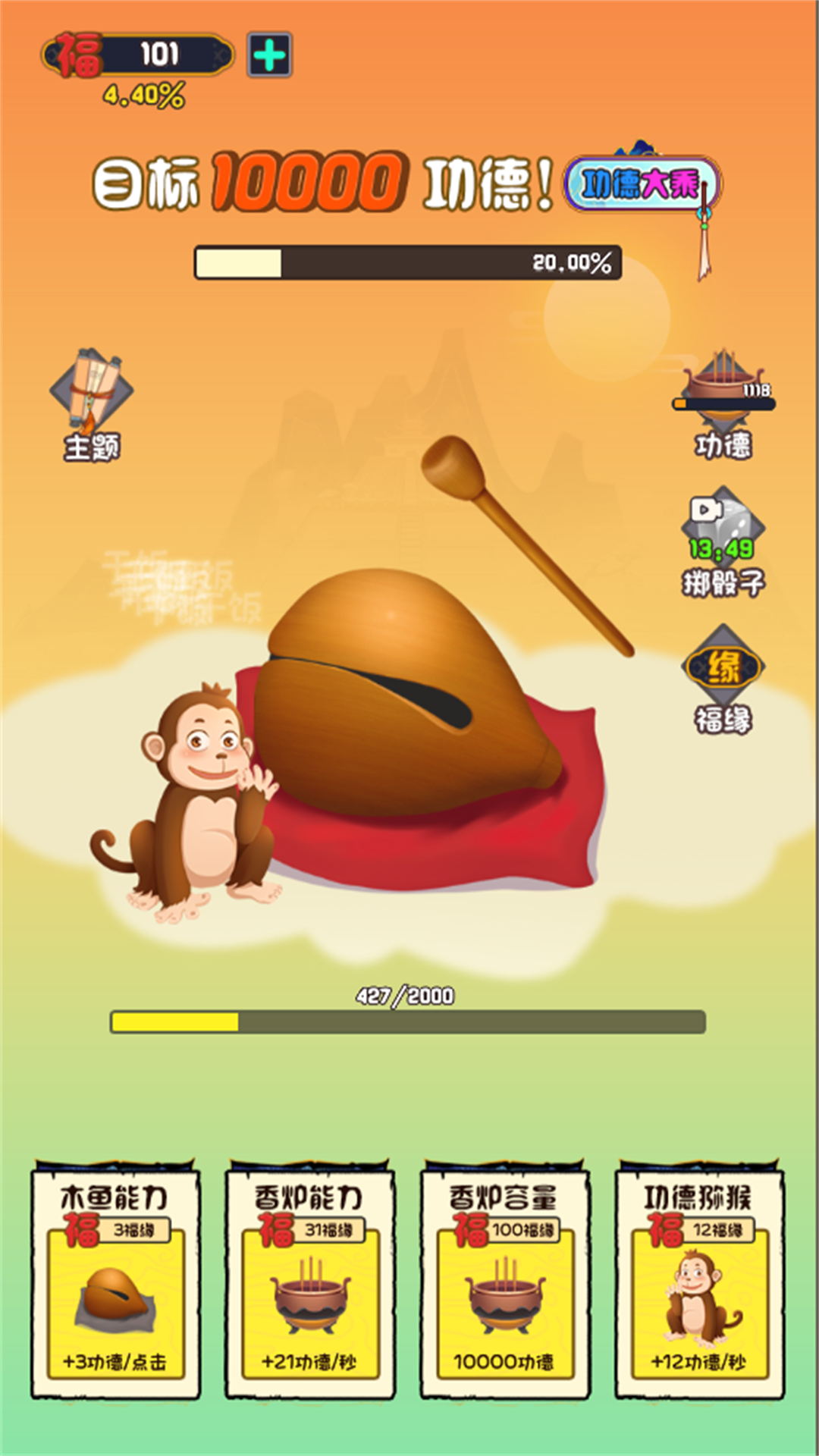Upgrade 香炉能力 for 31福缘
The height and width of the screenshot is (1456, 819).
point(310,1282)
